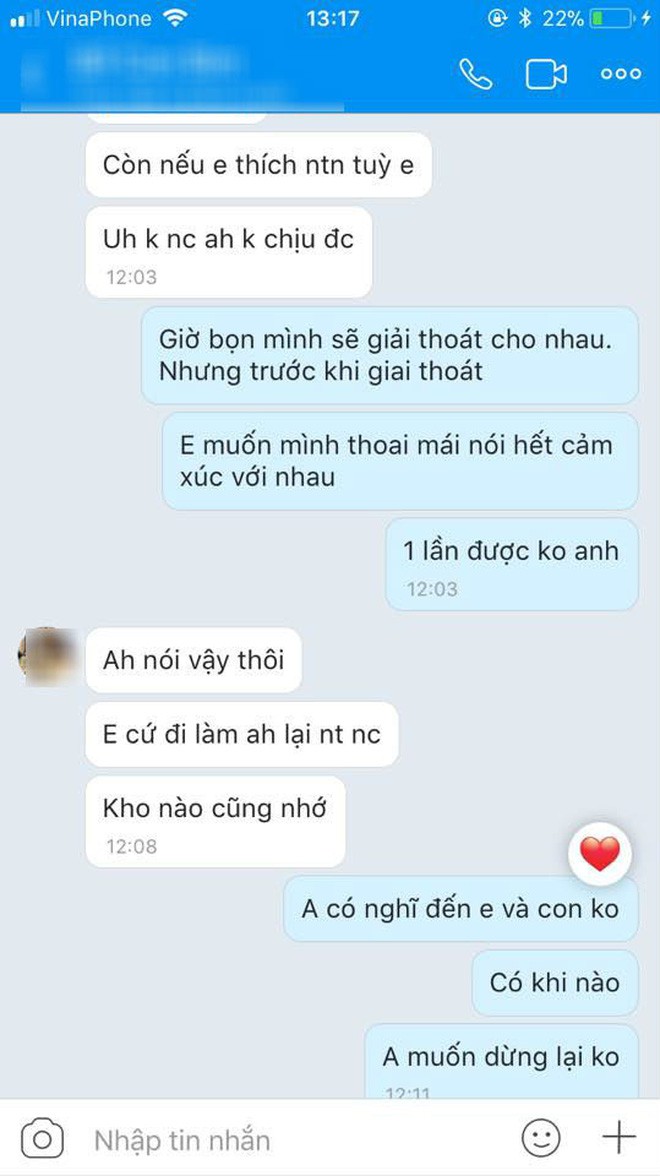Start a voice call

click(476, 74)
